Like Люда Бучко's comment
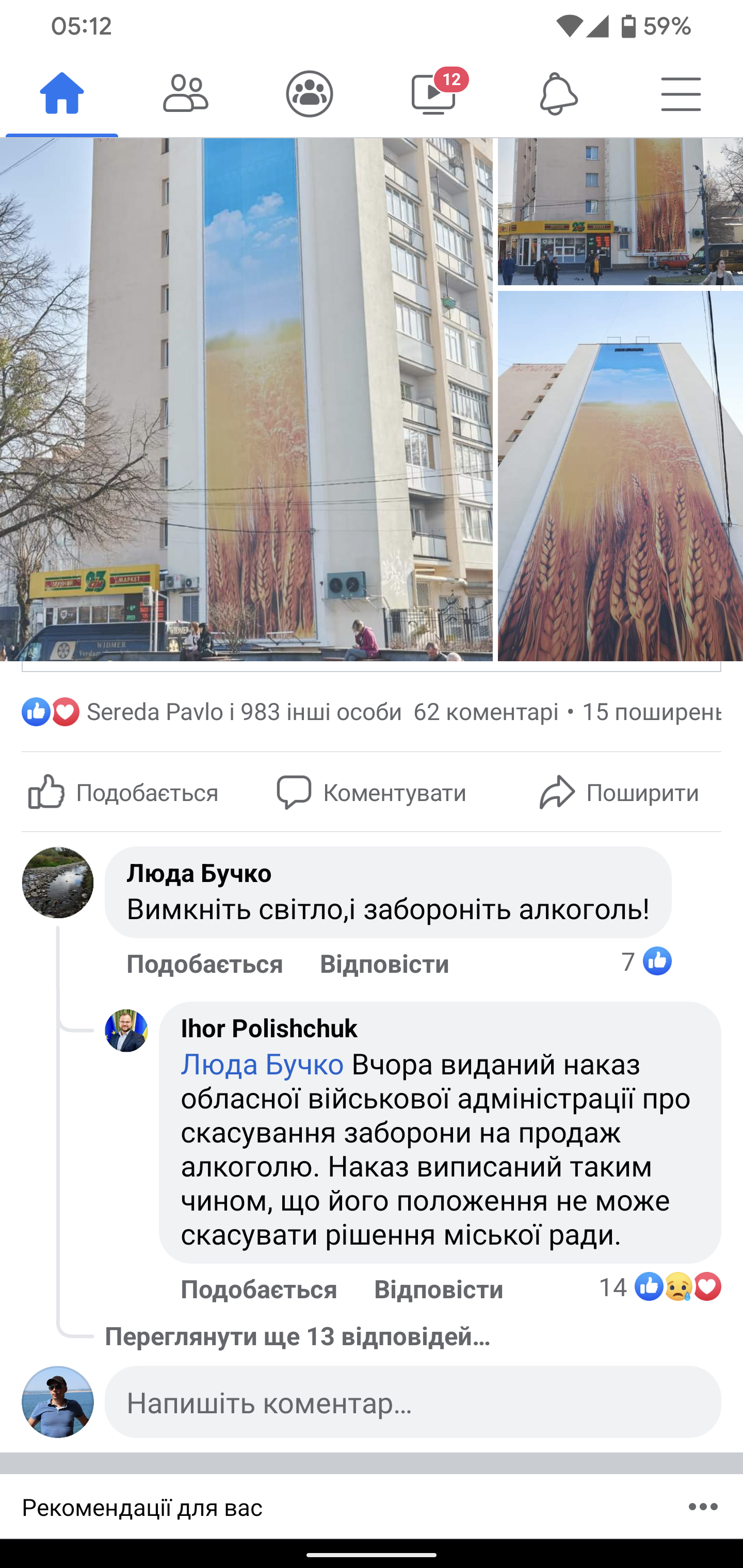 (x=205, y=964)
